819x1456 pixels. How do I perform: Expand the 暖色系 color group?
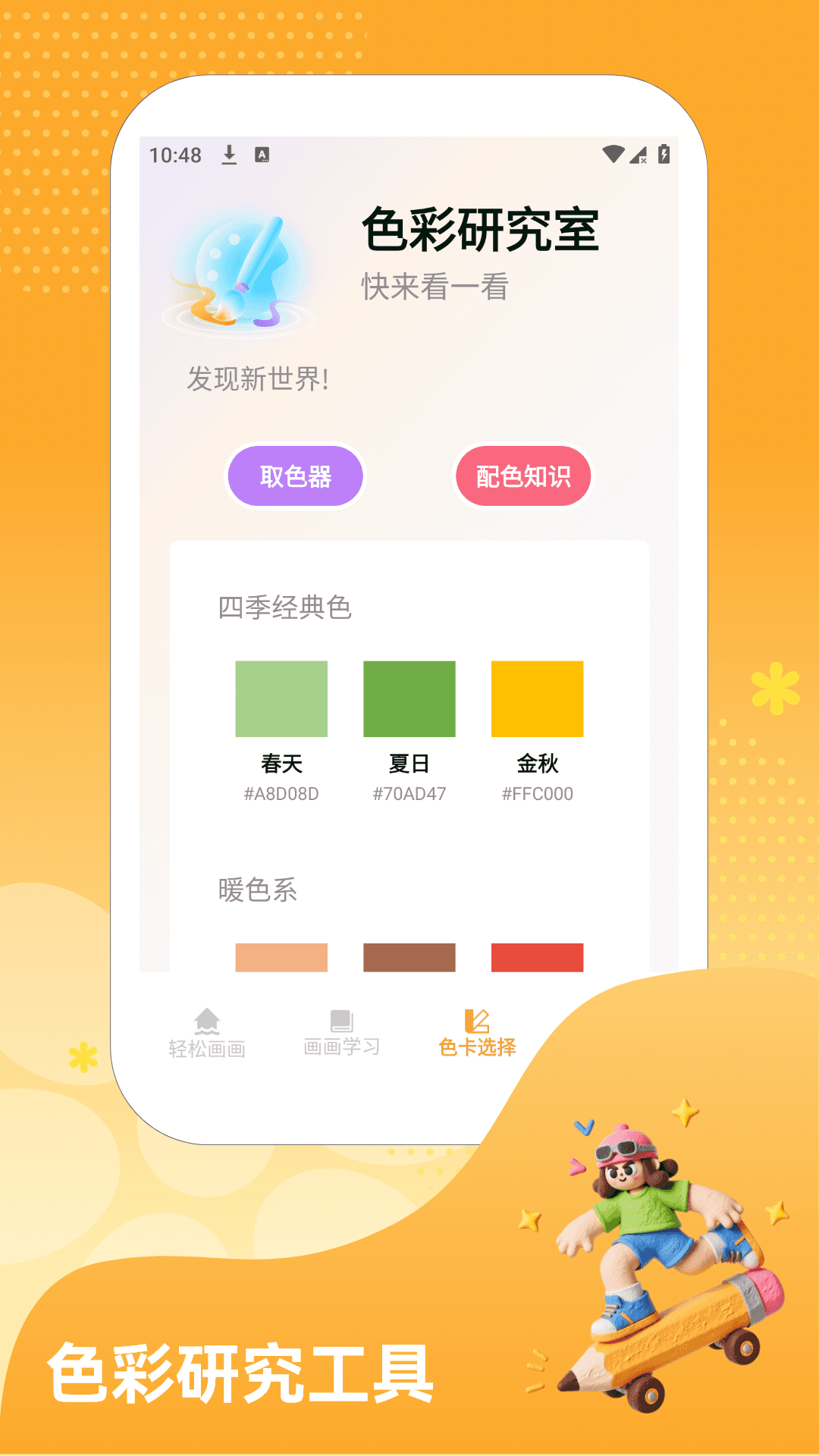256,890
